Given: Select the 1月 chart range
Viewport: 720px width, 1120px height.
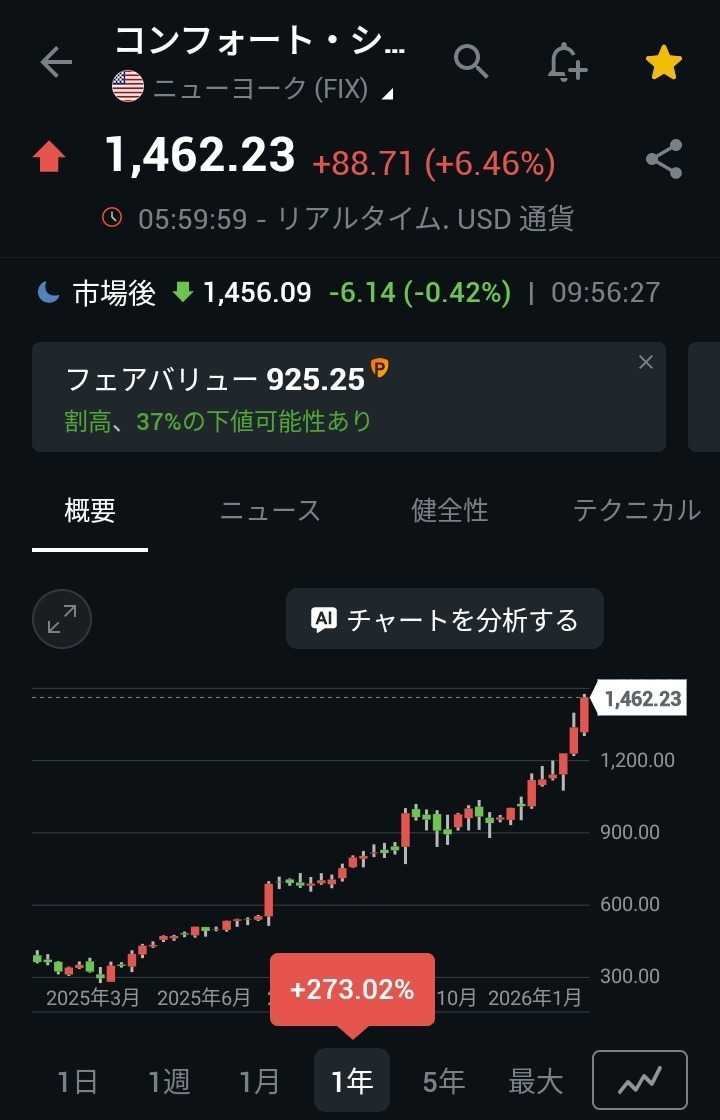Looking at the screenshot, I should (260, 1081).
